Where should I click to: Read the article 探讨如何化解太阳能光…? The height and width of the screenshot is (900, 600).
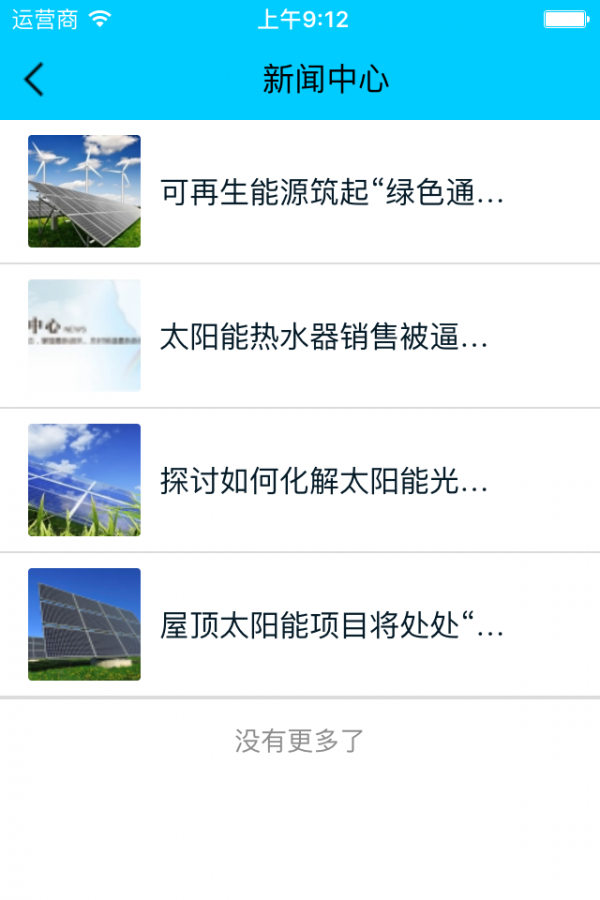(324, 481)
